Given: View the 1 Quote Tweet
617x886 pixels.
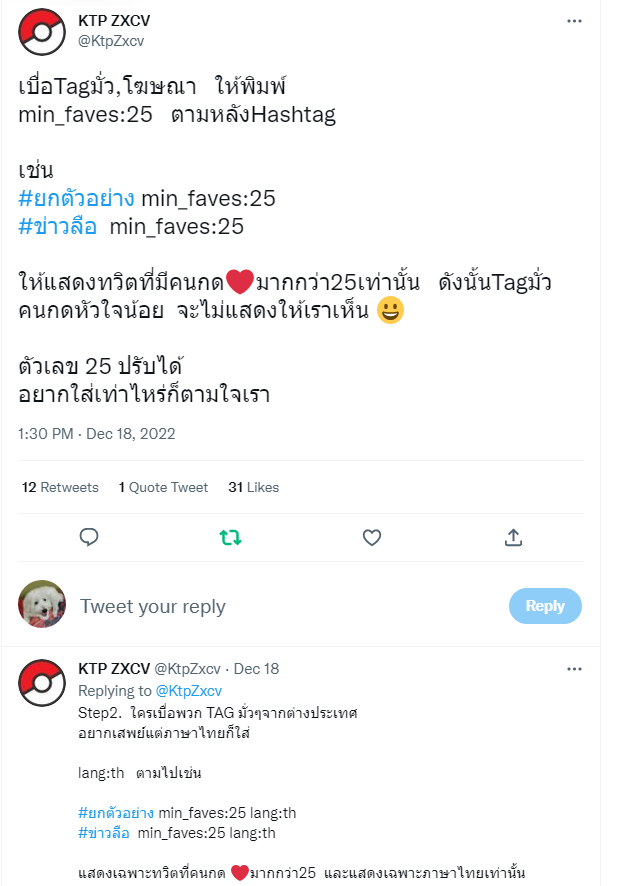Looking at the screenshot, I should click(x=163, y=487).
